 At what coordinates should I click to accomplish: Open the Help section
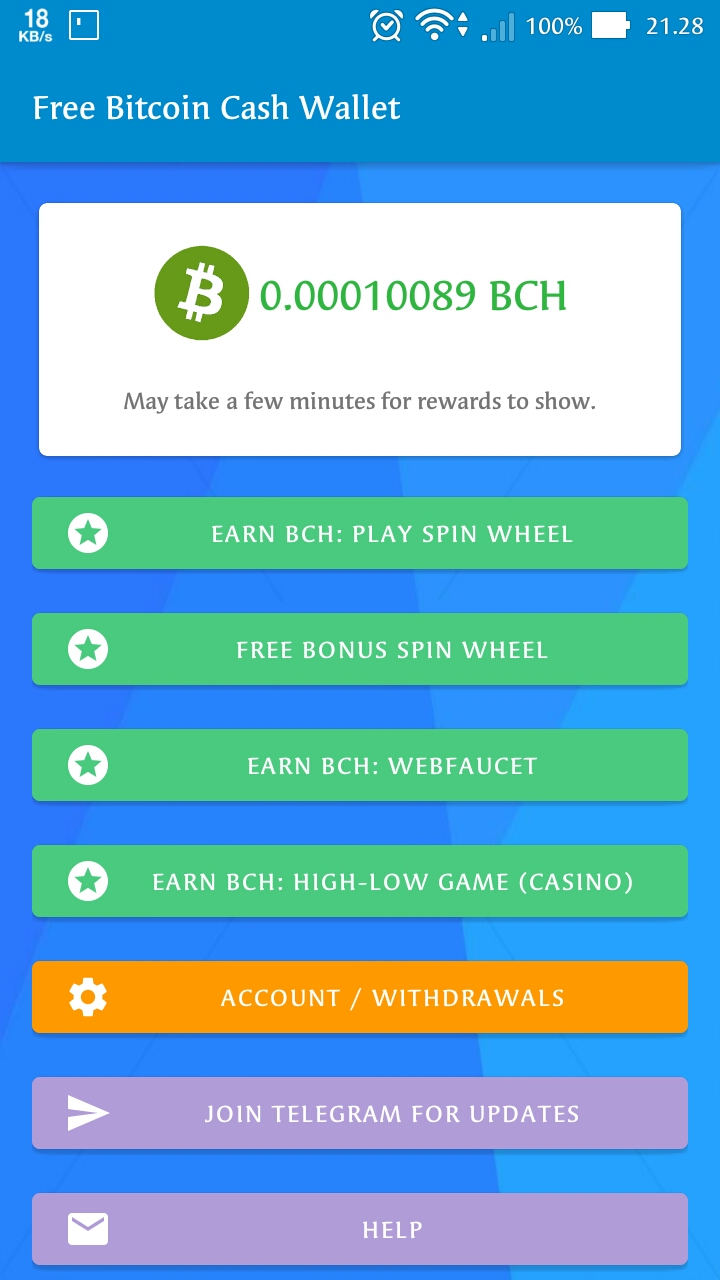390,1229
